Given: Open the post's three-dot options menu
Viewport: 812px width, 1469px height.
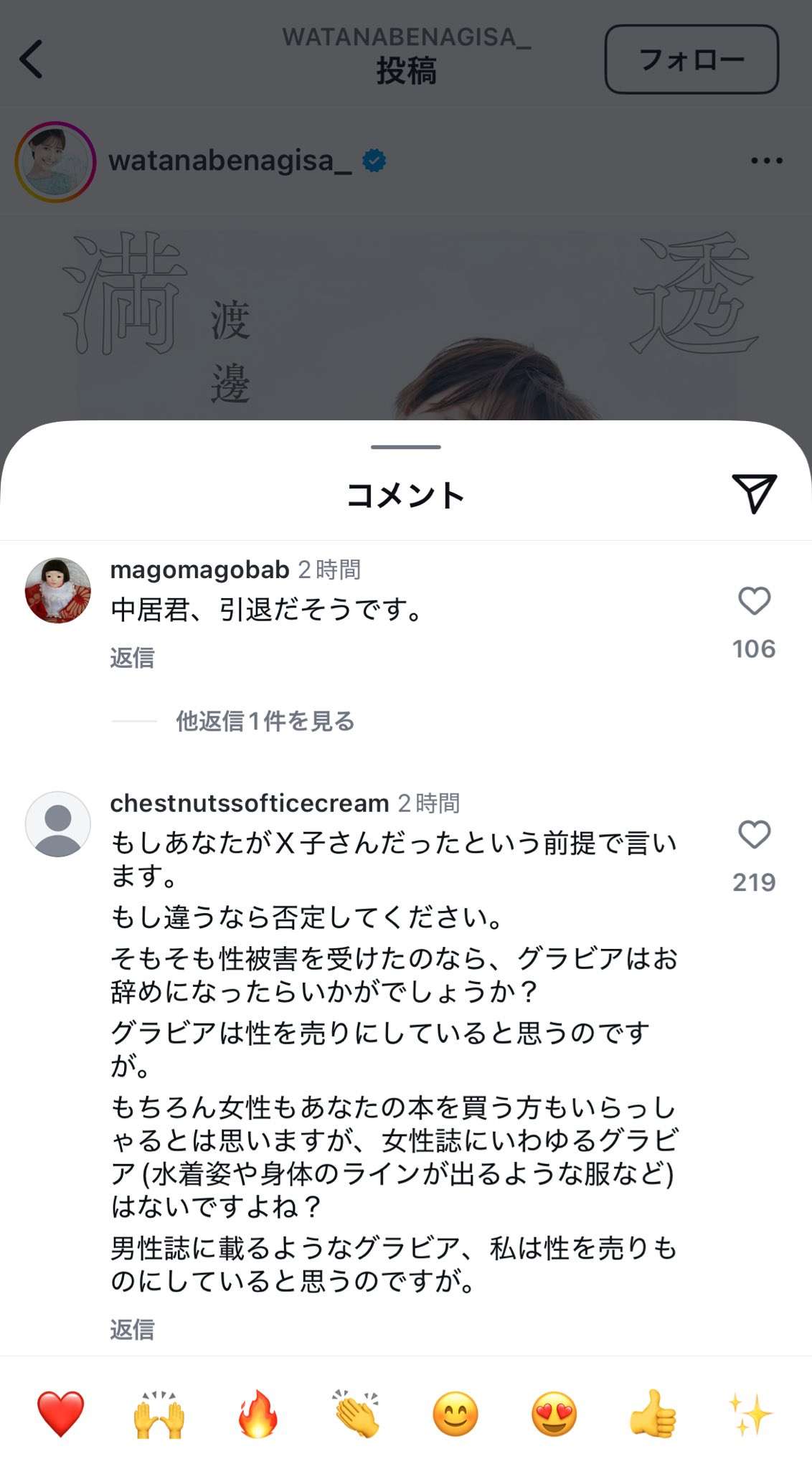Looking at the screenshot, I should click(766, 161).
